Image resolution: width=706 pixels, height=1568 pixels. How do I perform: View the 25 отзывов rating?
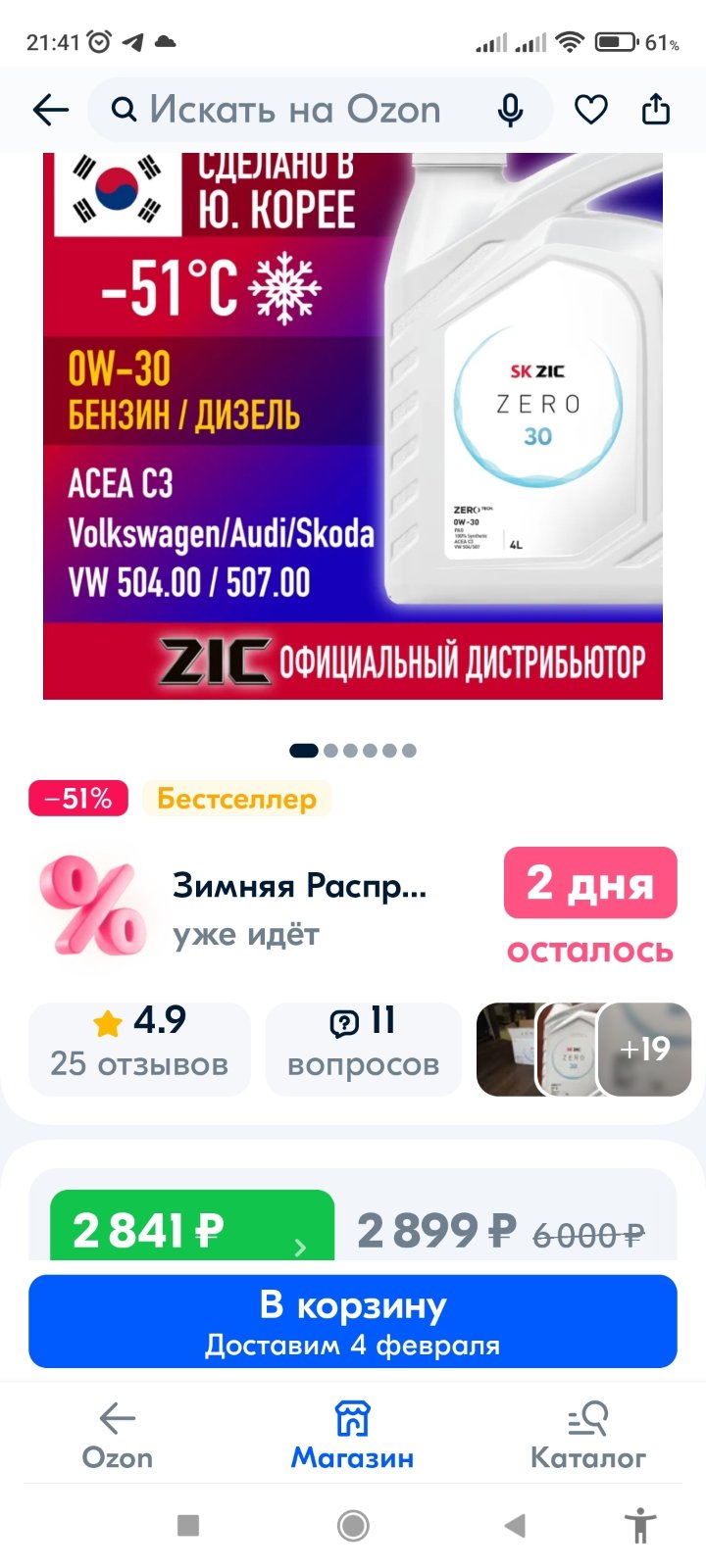[139, 1047]
